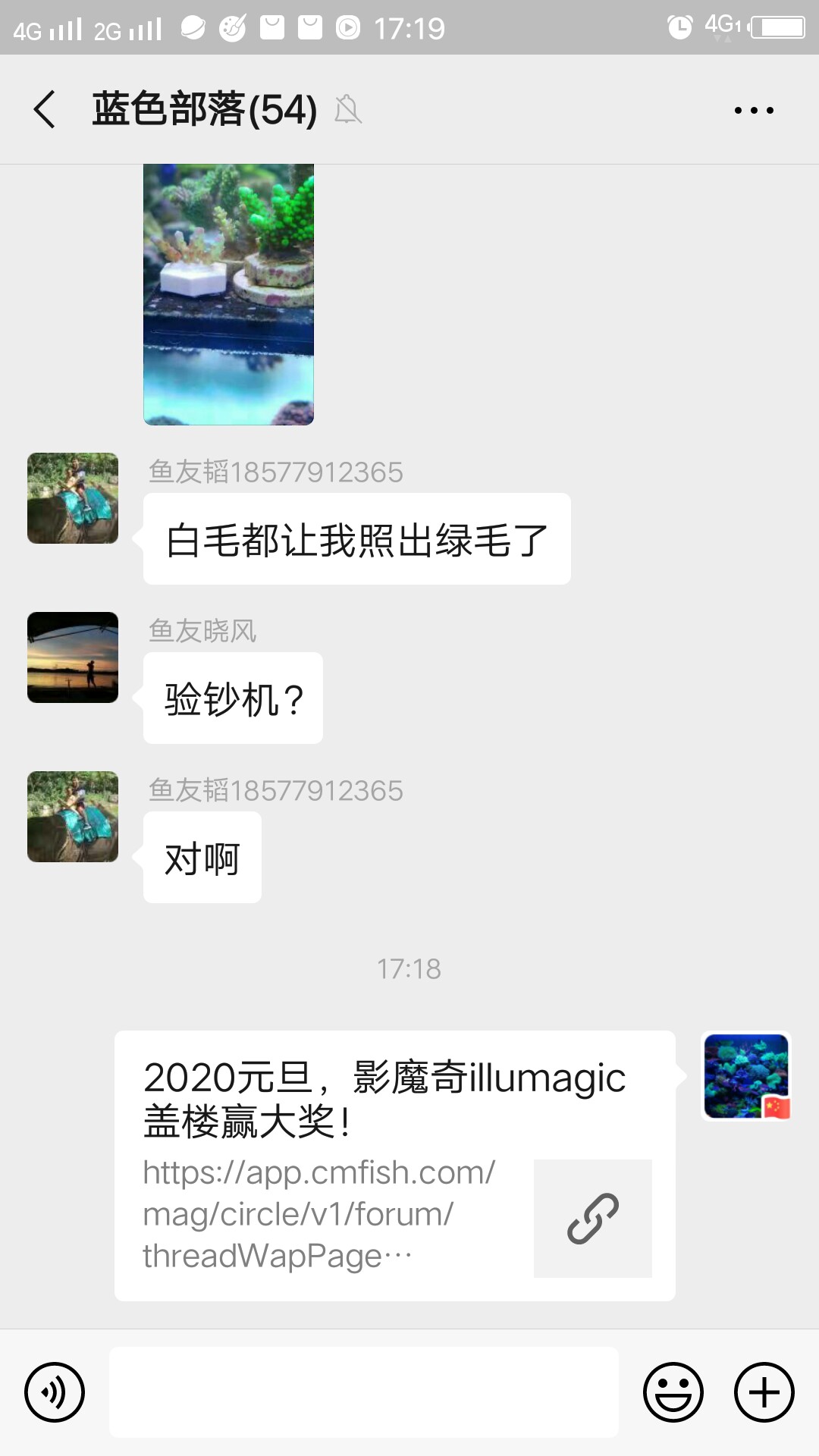Open the chat info three-dot menu
Image resolution: width=819 pixels, height=1456 pixels.
click(x=754, y=111)
